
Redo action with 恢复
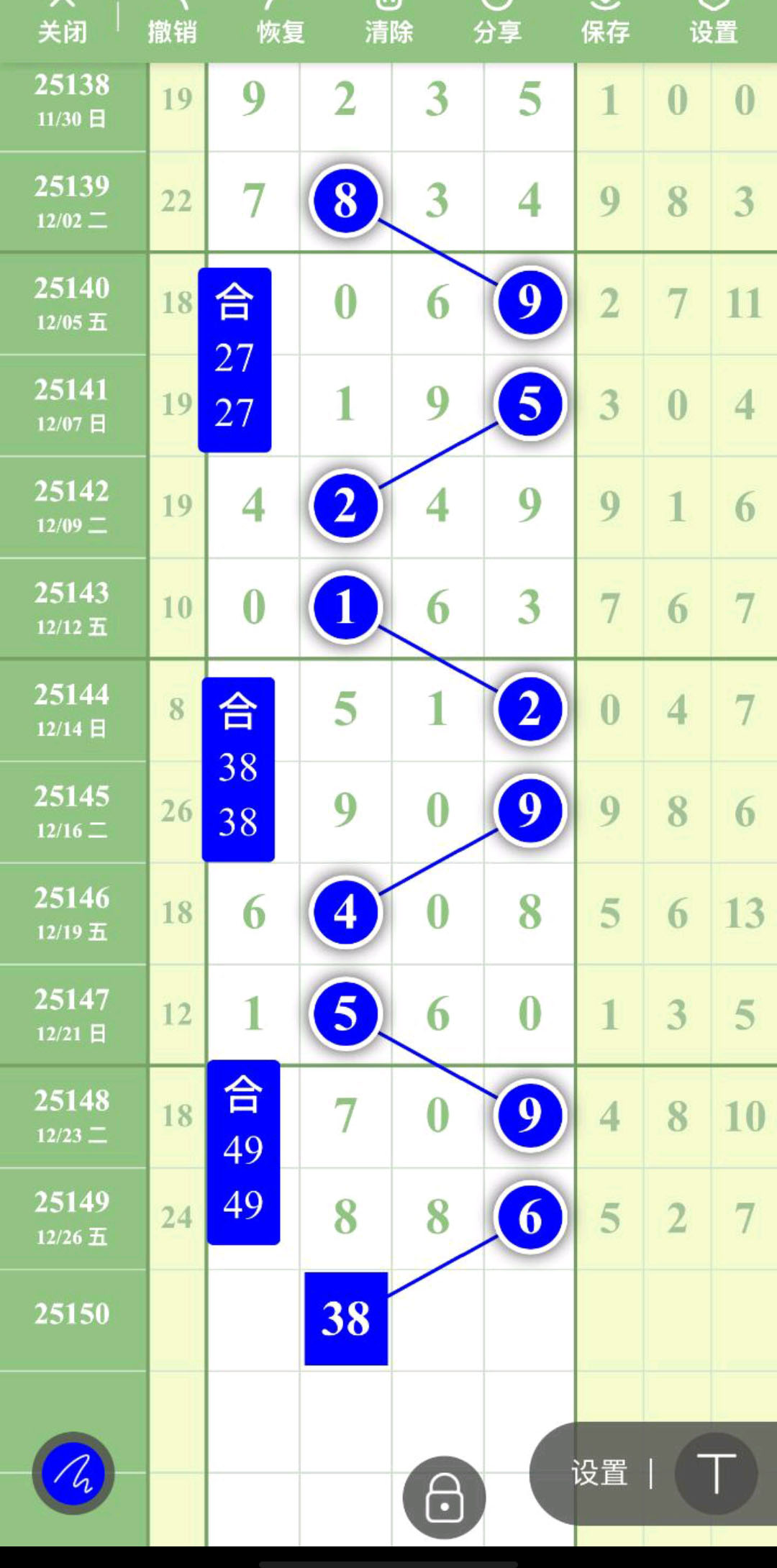point(281,29)
